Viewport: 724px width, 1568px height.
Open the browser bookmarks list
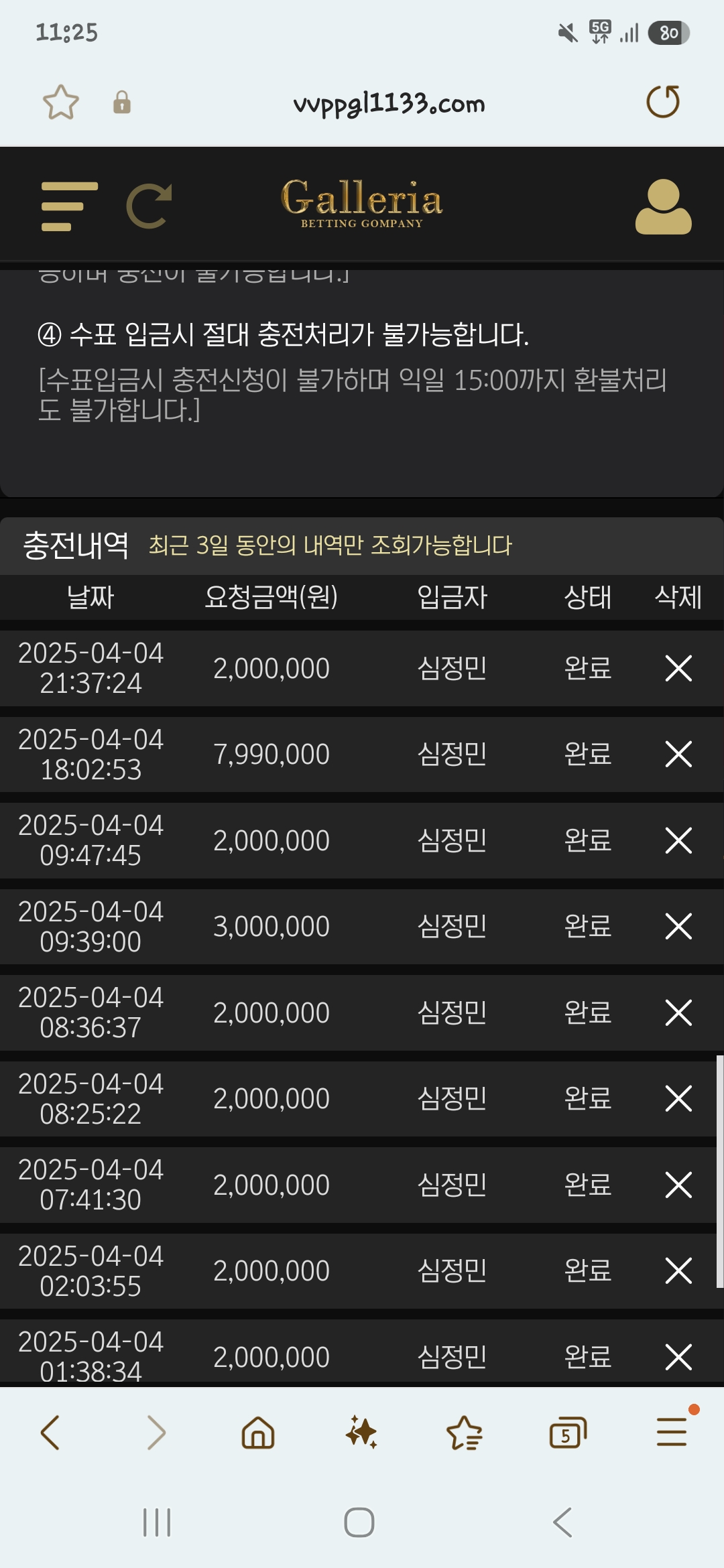(x=464, y=1433)
